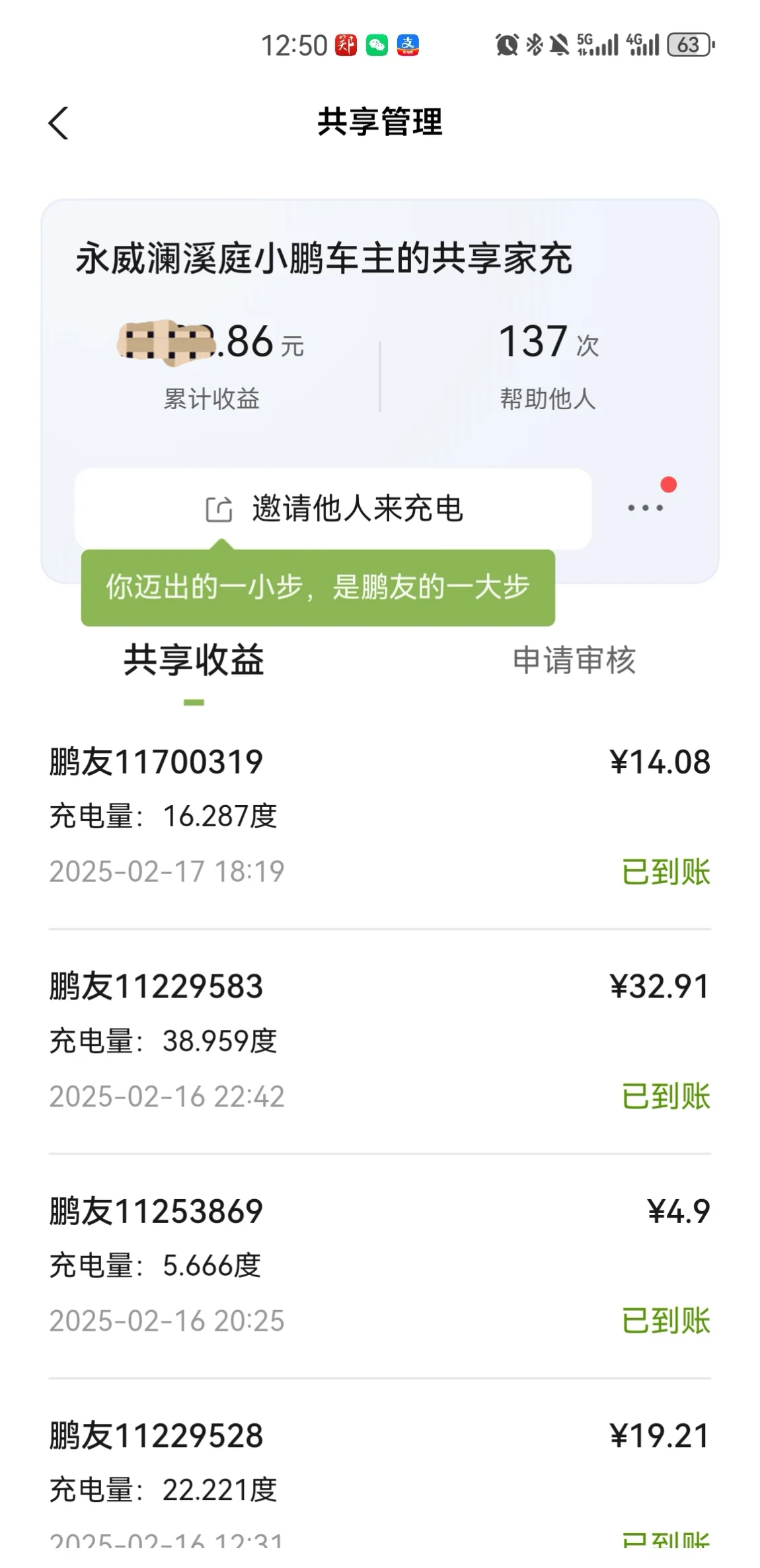
Task: Open the three-dot more options menu
Action: (x=645, y=508)
